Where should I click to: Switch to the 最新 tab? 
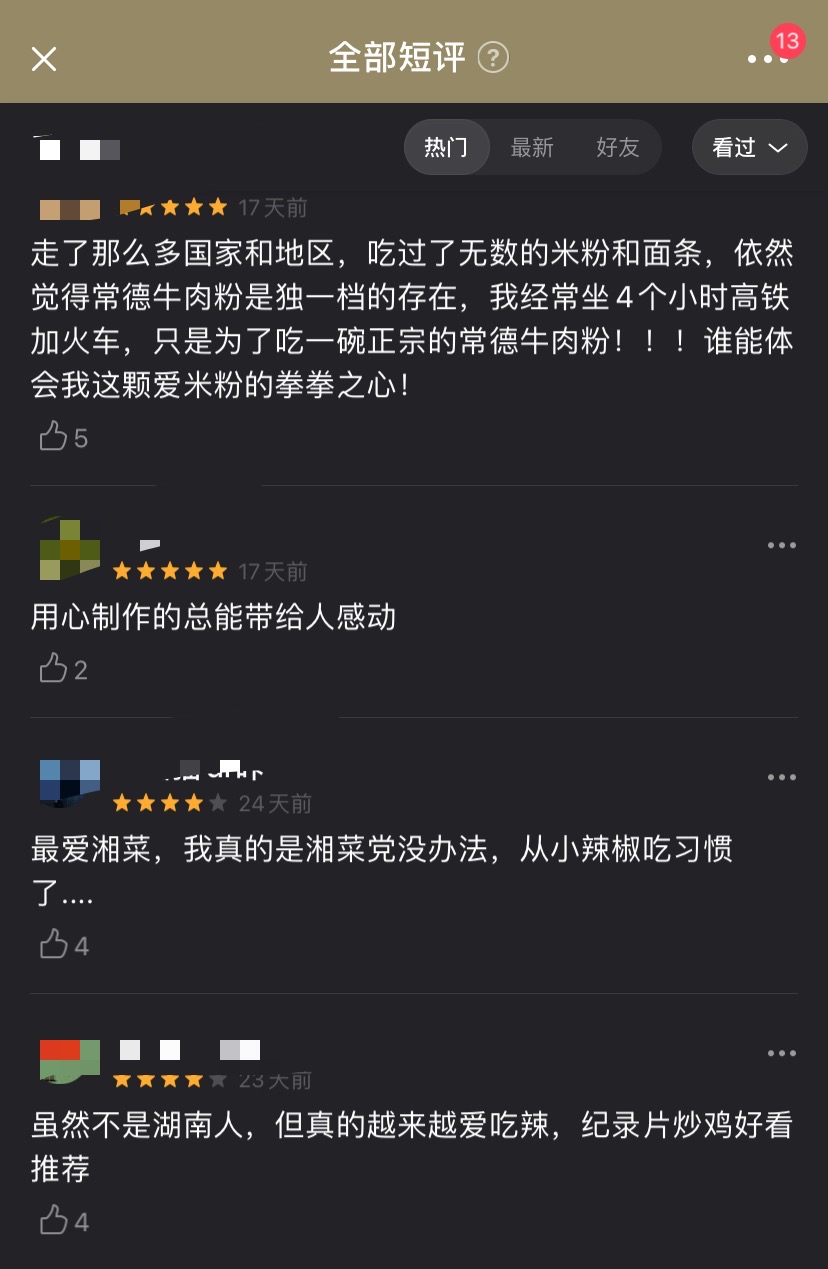pyautogui.click(x=531, y=148)
